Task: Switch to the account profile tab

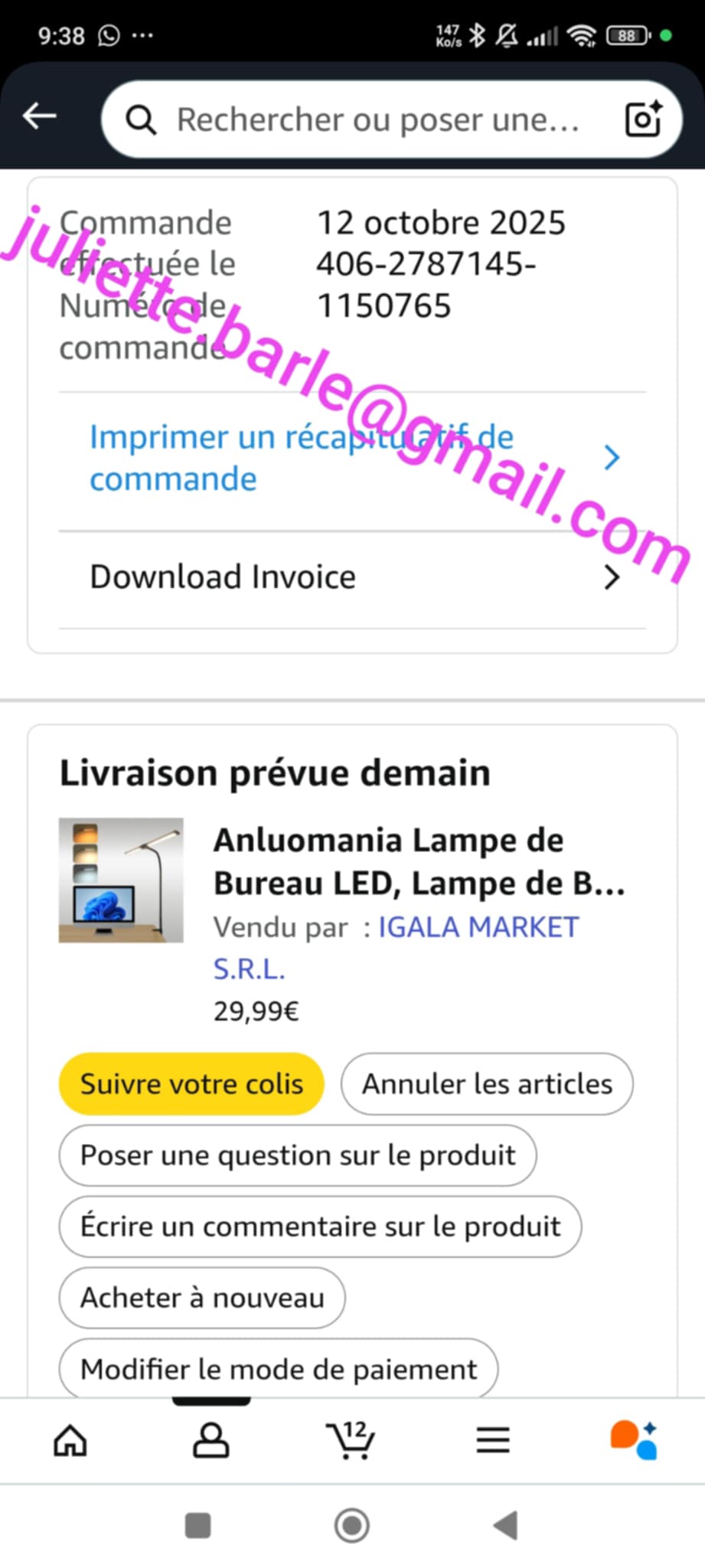Action: click(x=211, y=1441)
